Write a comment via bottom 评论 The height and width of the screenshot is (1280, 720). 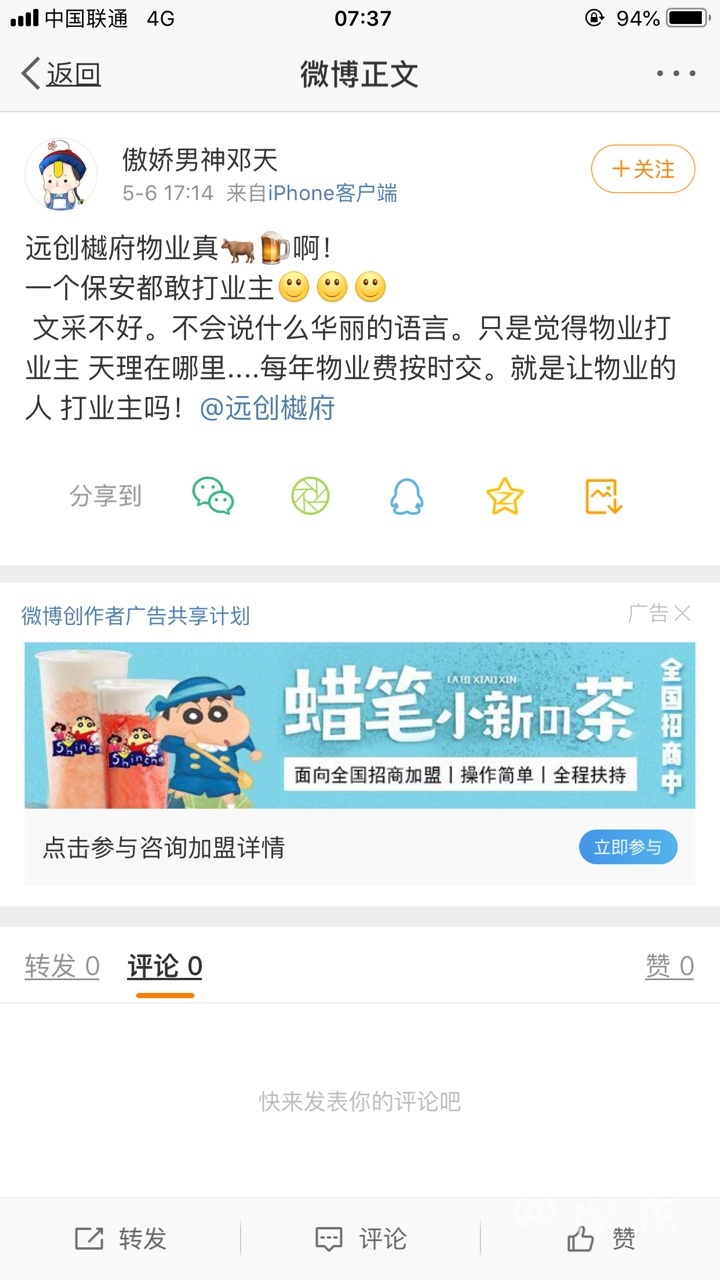[360, 1239]
